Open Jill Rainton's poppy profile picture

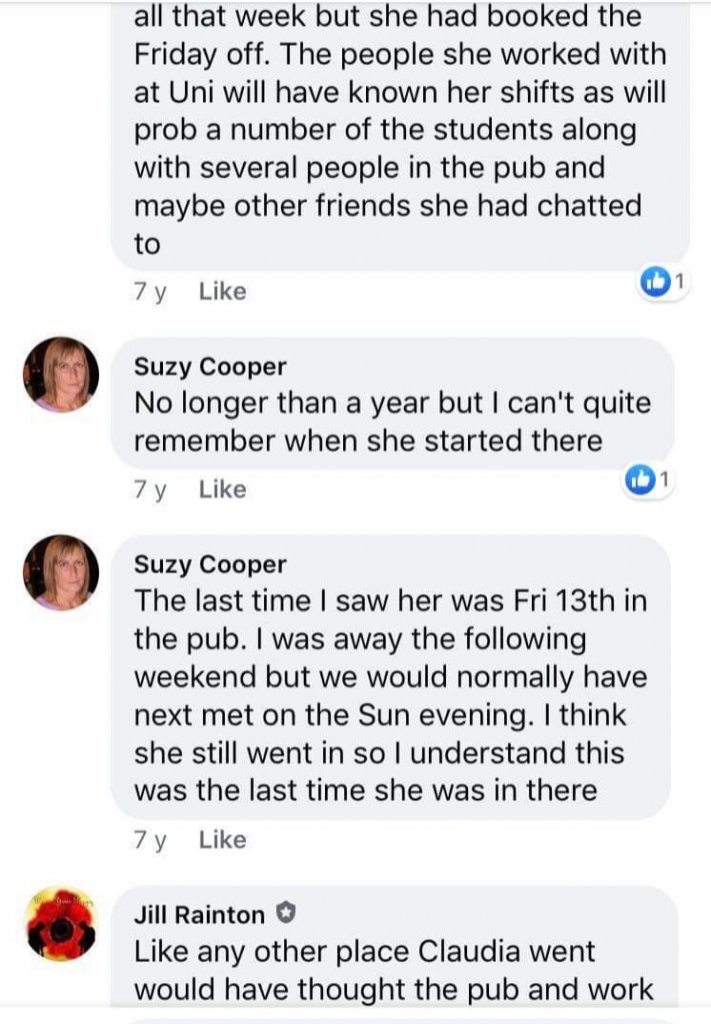pyautogui.click(x=61, y=923)
